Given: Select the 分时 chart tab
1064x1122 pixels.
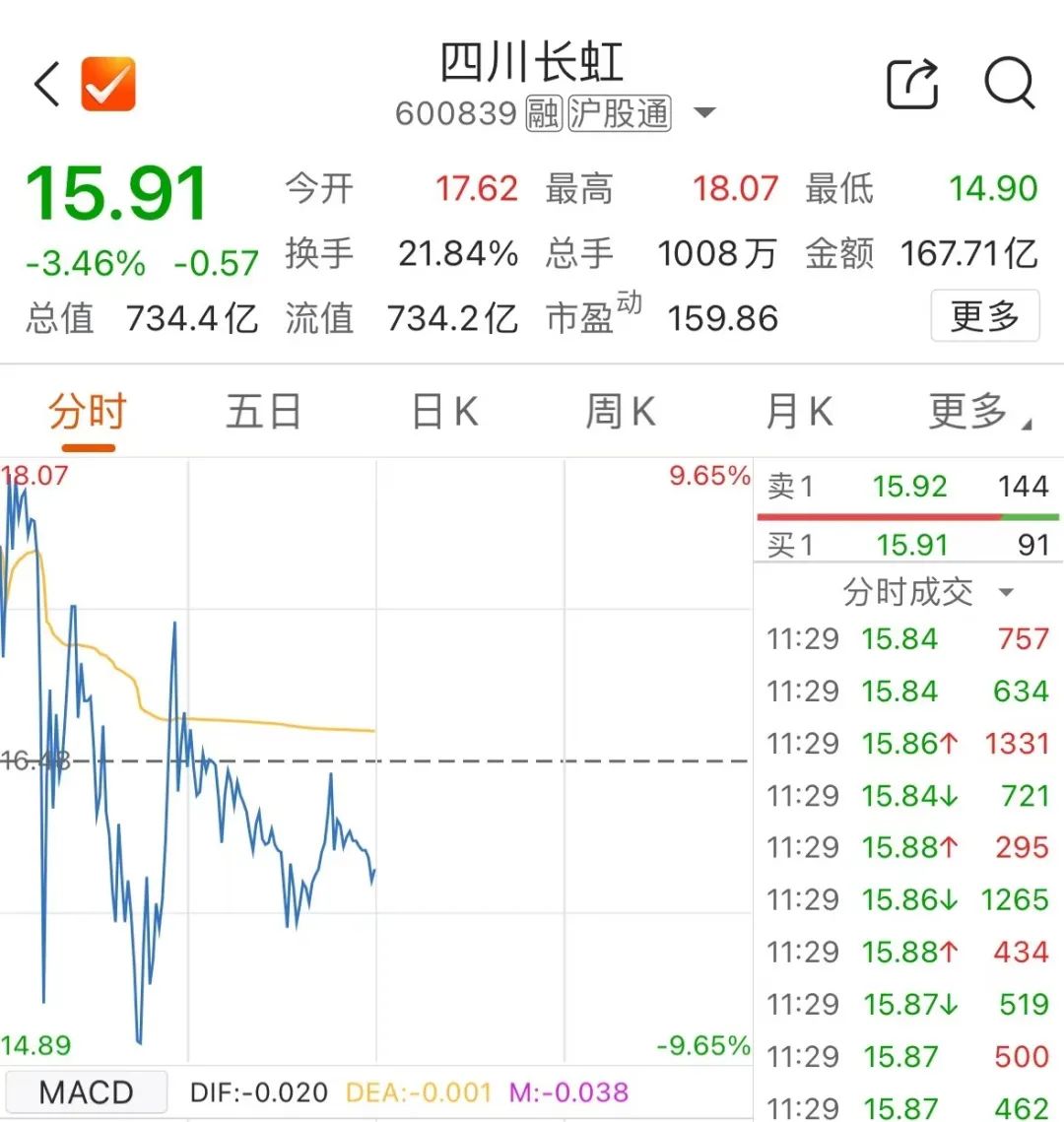Looking at the screenshot, I should click(87, 412).
